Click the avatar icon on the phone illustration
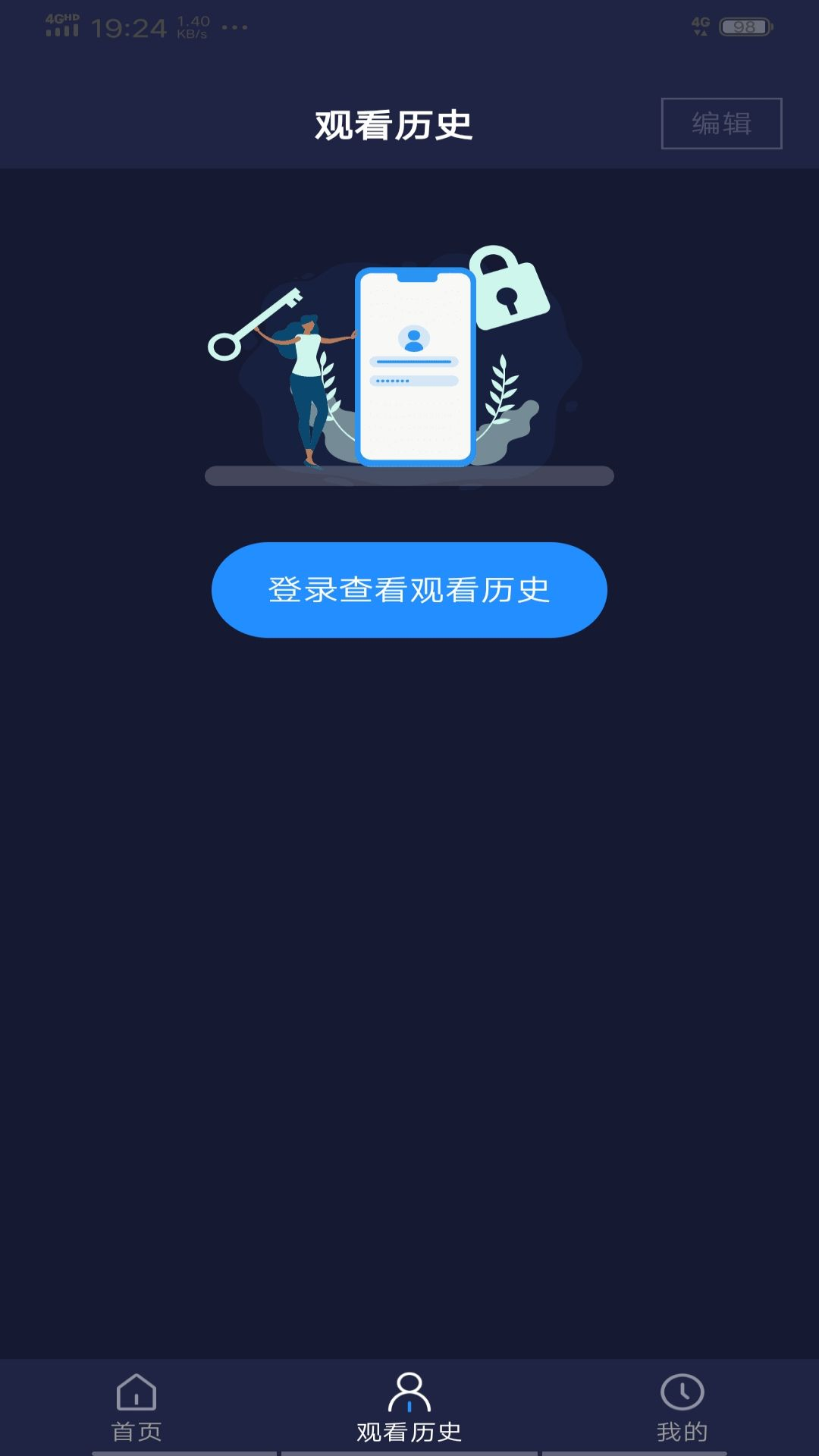This screenshot has height=1456, width=819. click(414, 339)
